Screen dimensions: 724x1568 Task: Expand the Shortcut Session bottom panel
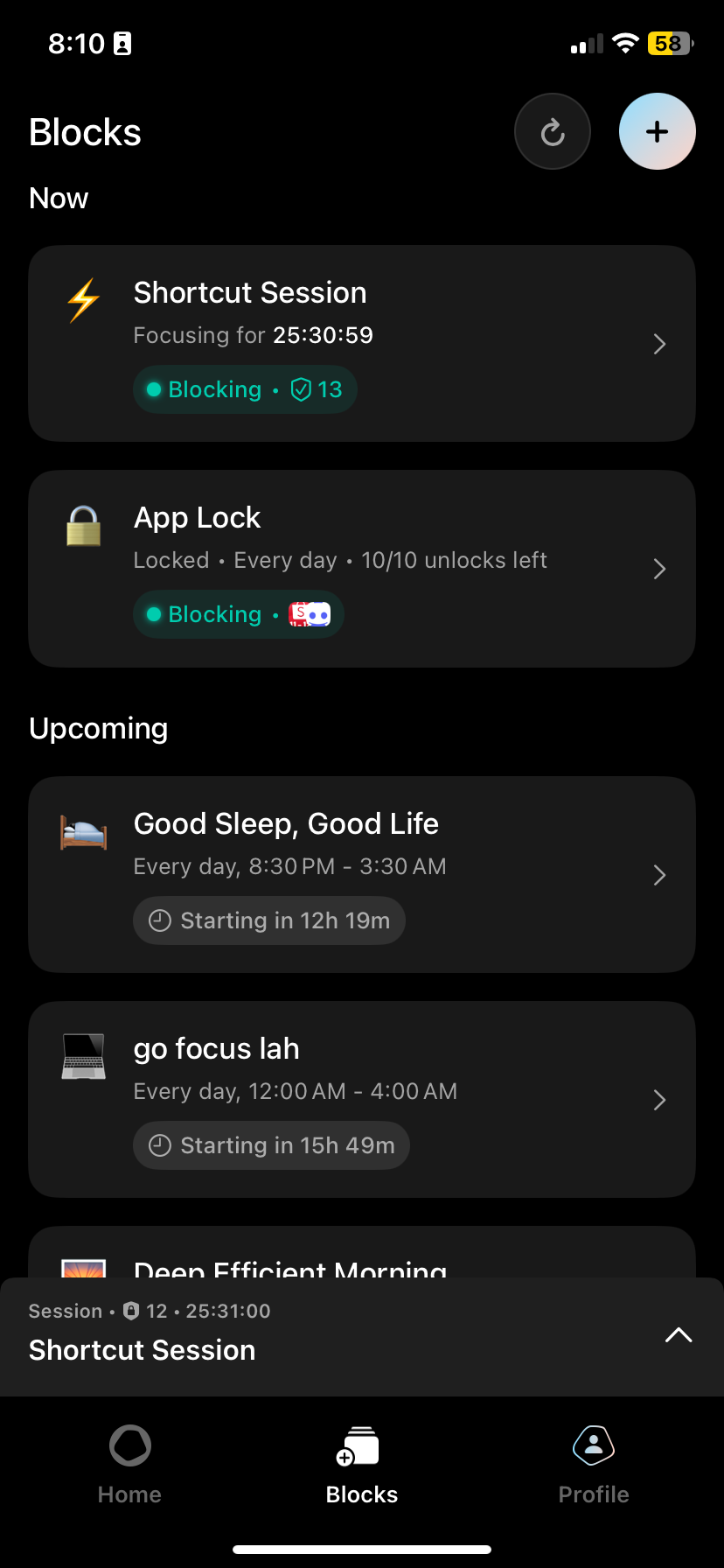(x=678, y=1335)
